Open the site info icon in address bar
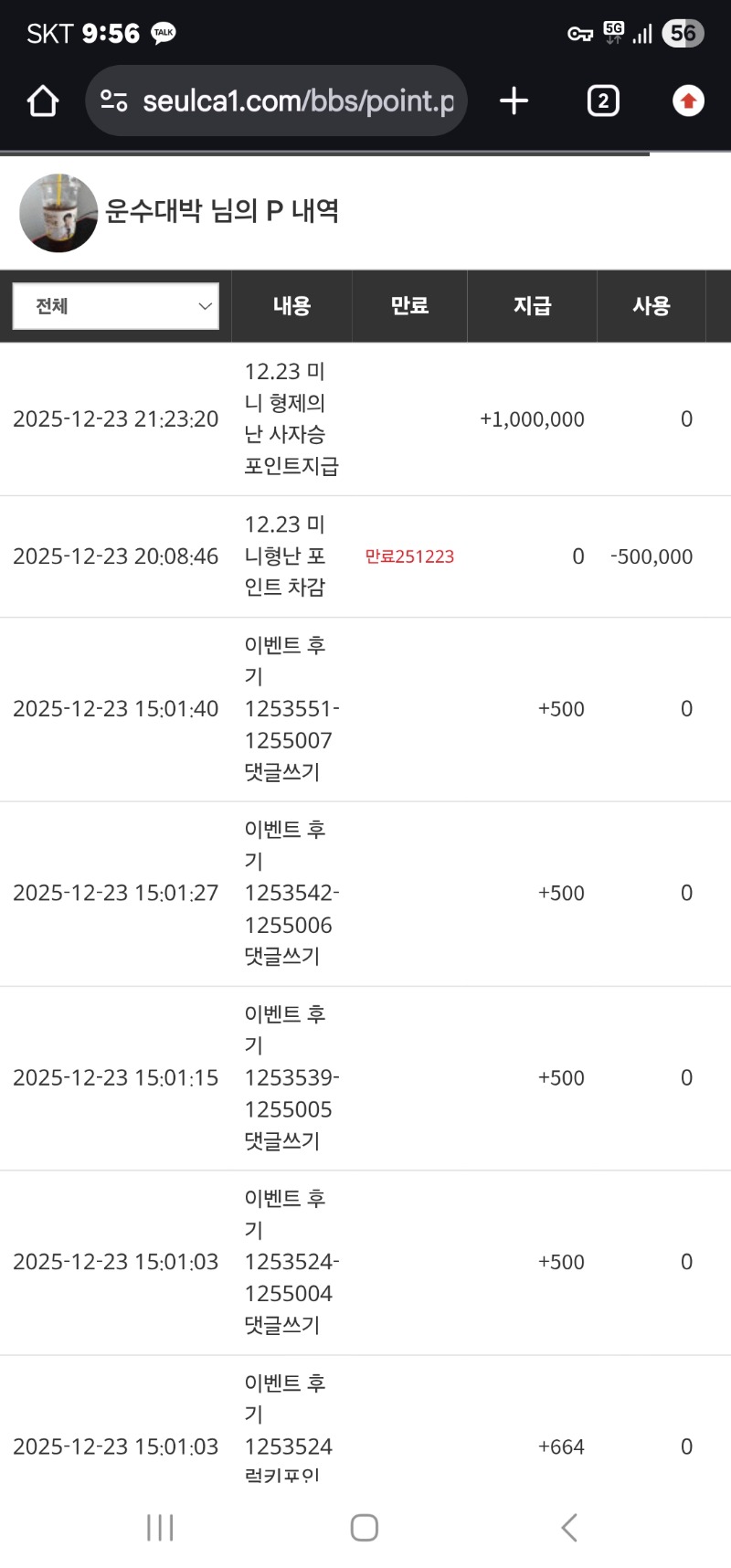 pos(114,101)
